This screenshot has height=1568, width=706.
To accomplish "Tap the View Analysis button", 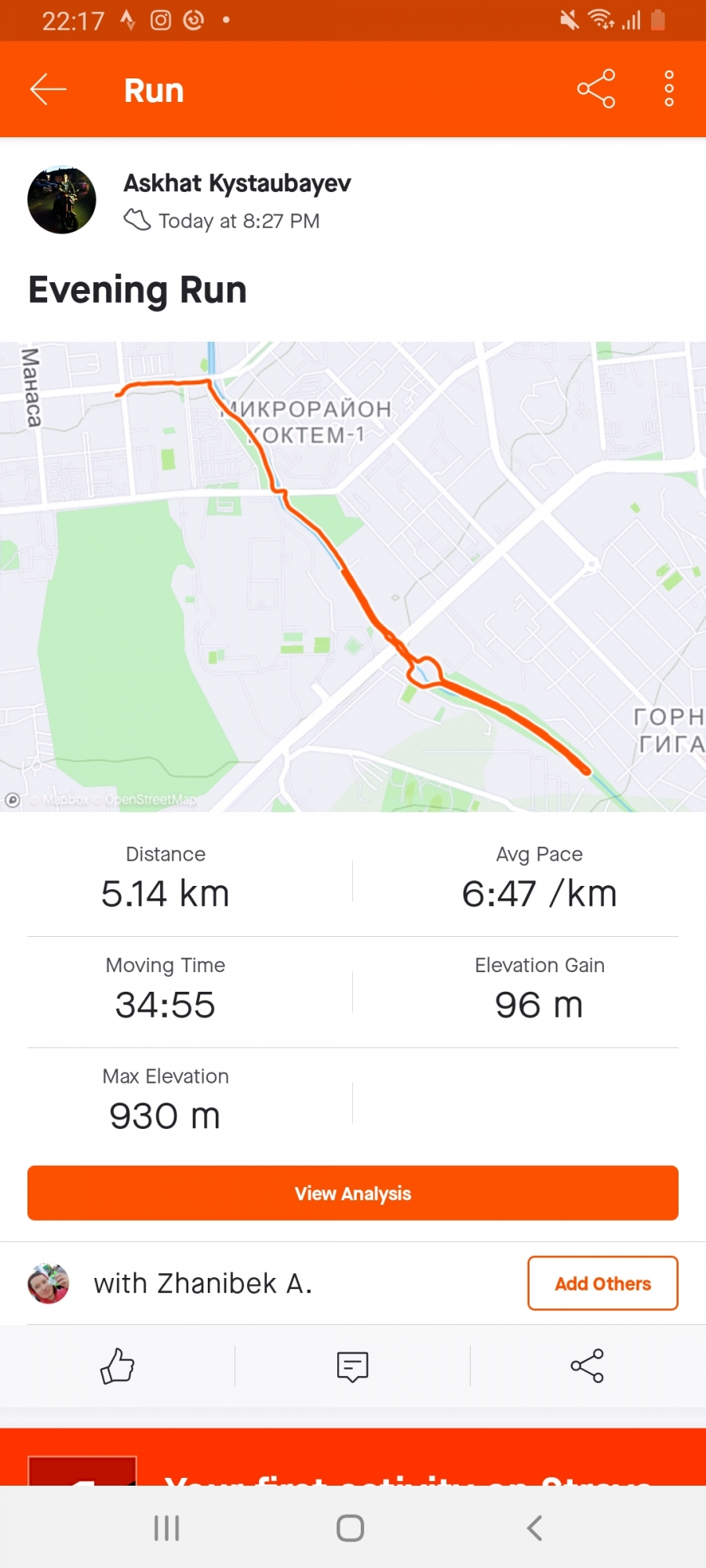I will click(353, 1193).
